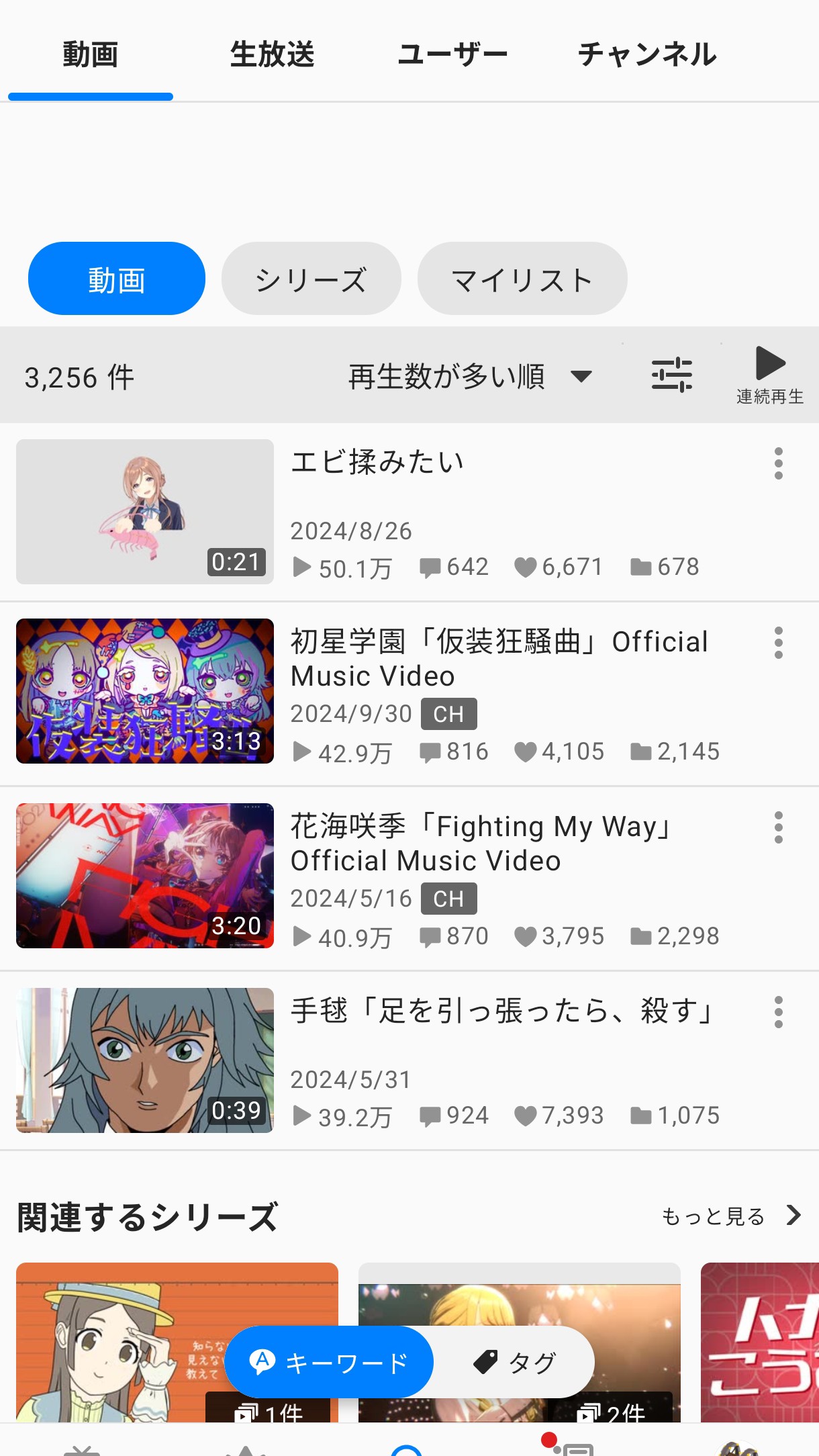Open the 仮装狂騒曲 Official Music Video
The image size is (819, 1456).
[x=498, y=658]
